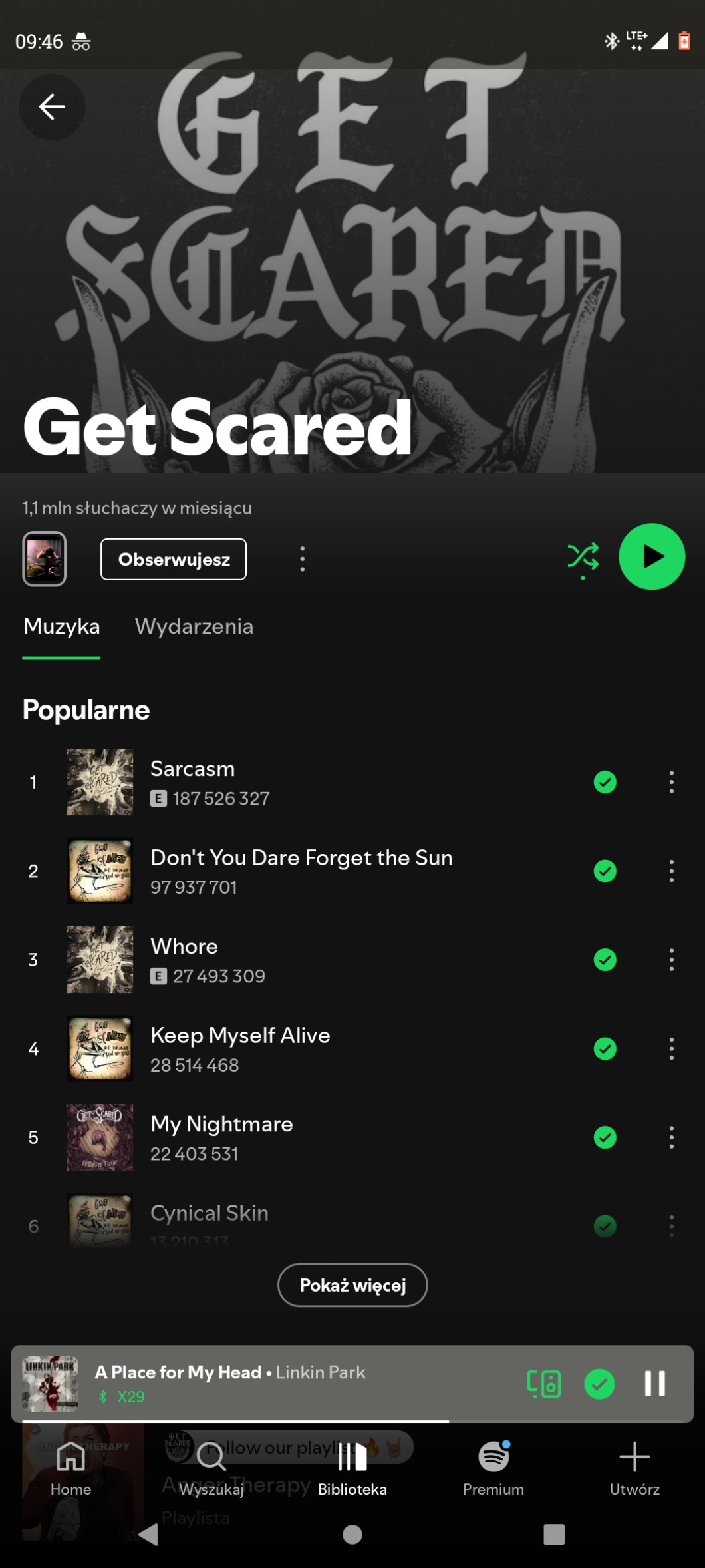Image resolution: width=705 pixels, height=1568 pixels.
Task: Show more popular songs with Pokaż więcej
Action: click(x=352, y=1285)
